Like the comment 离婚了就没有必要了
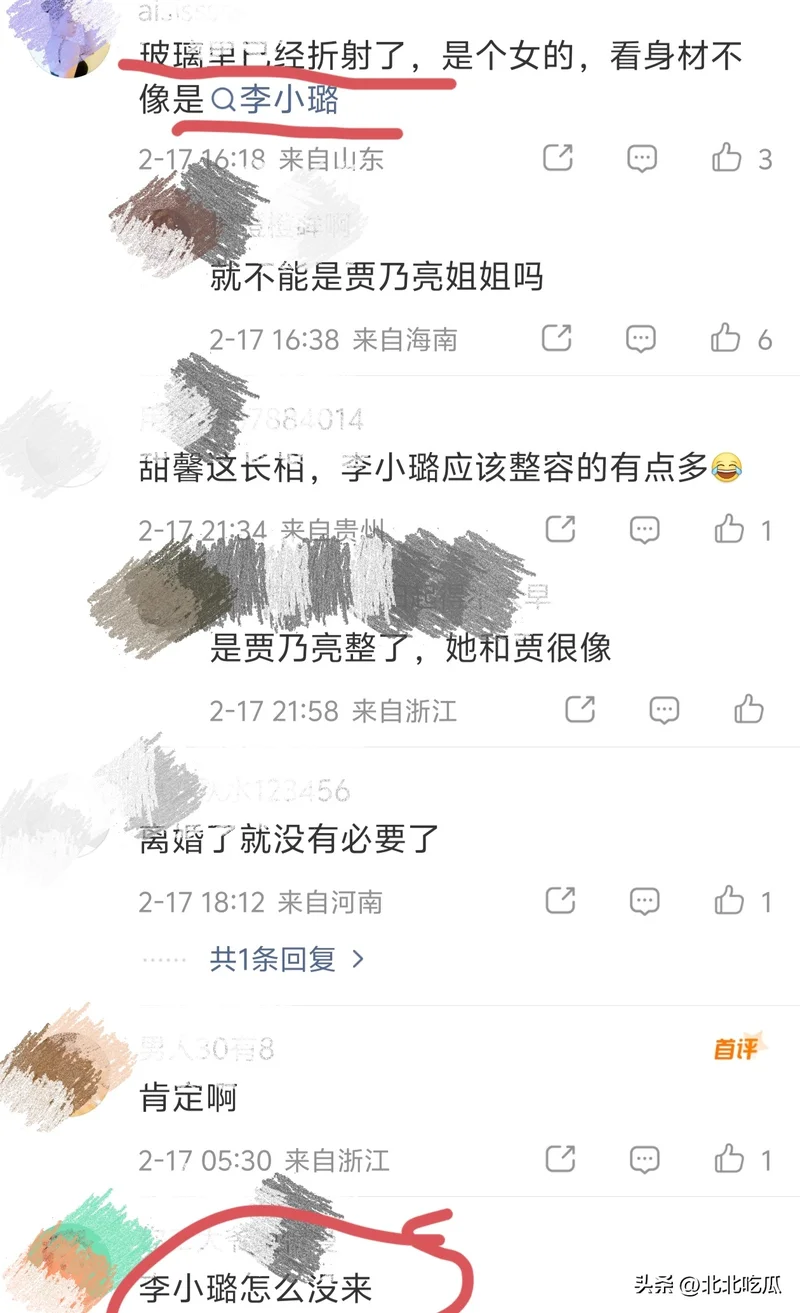Image resolution: width=800 pixels, height=1313 pixels. coord(729,901)
